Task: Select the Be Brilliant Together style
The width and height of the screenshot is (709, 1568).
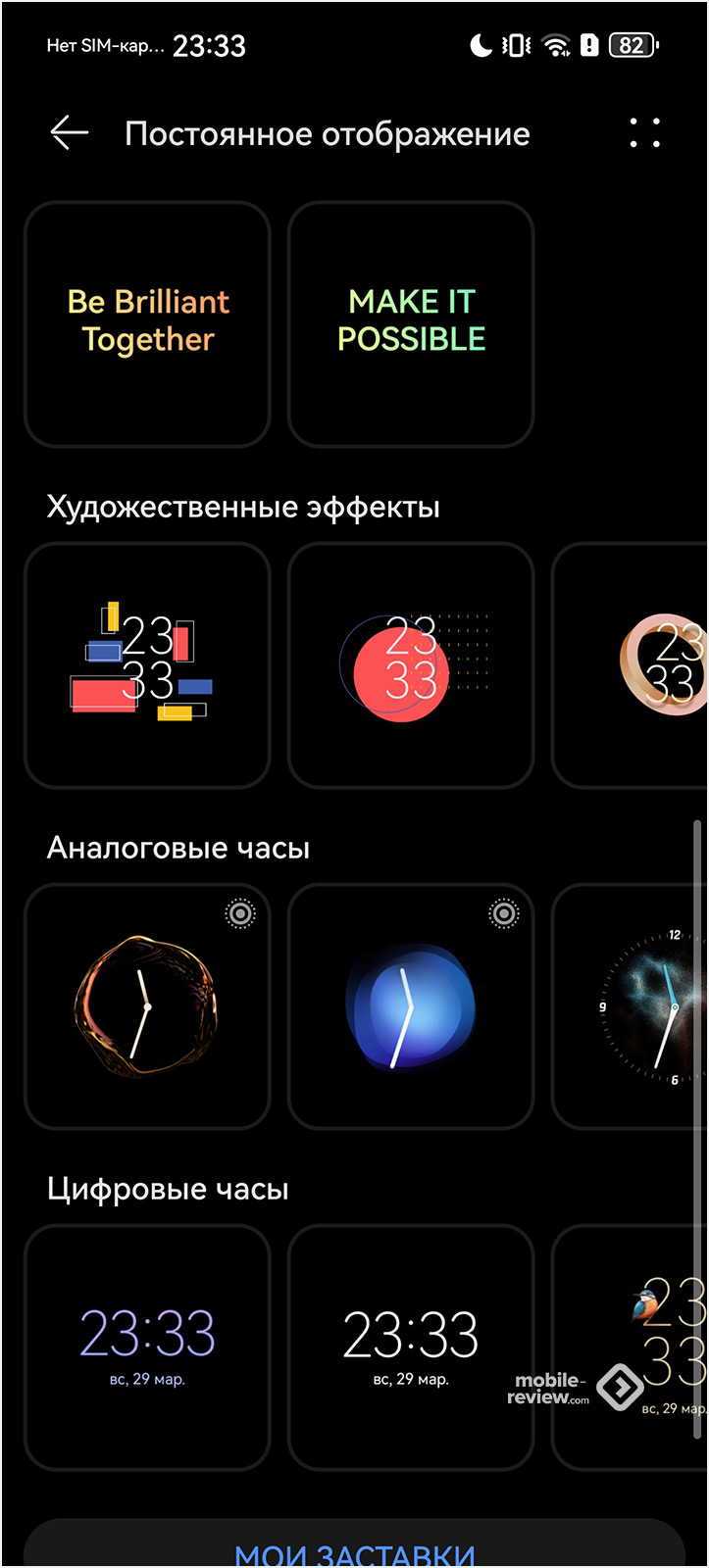Action: click(x=147, y=323)
